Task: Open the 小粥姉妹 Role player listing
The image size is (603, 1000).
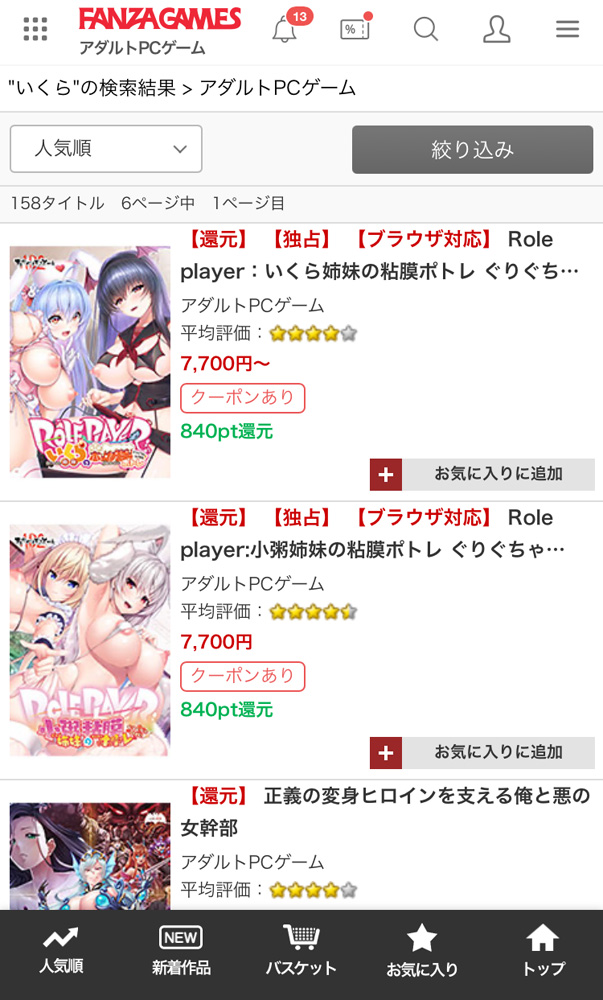Action: (x=380, y=533)
